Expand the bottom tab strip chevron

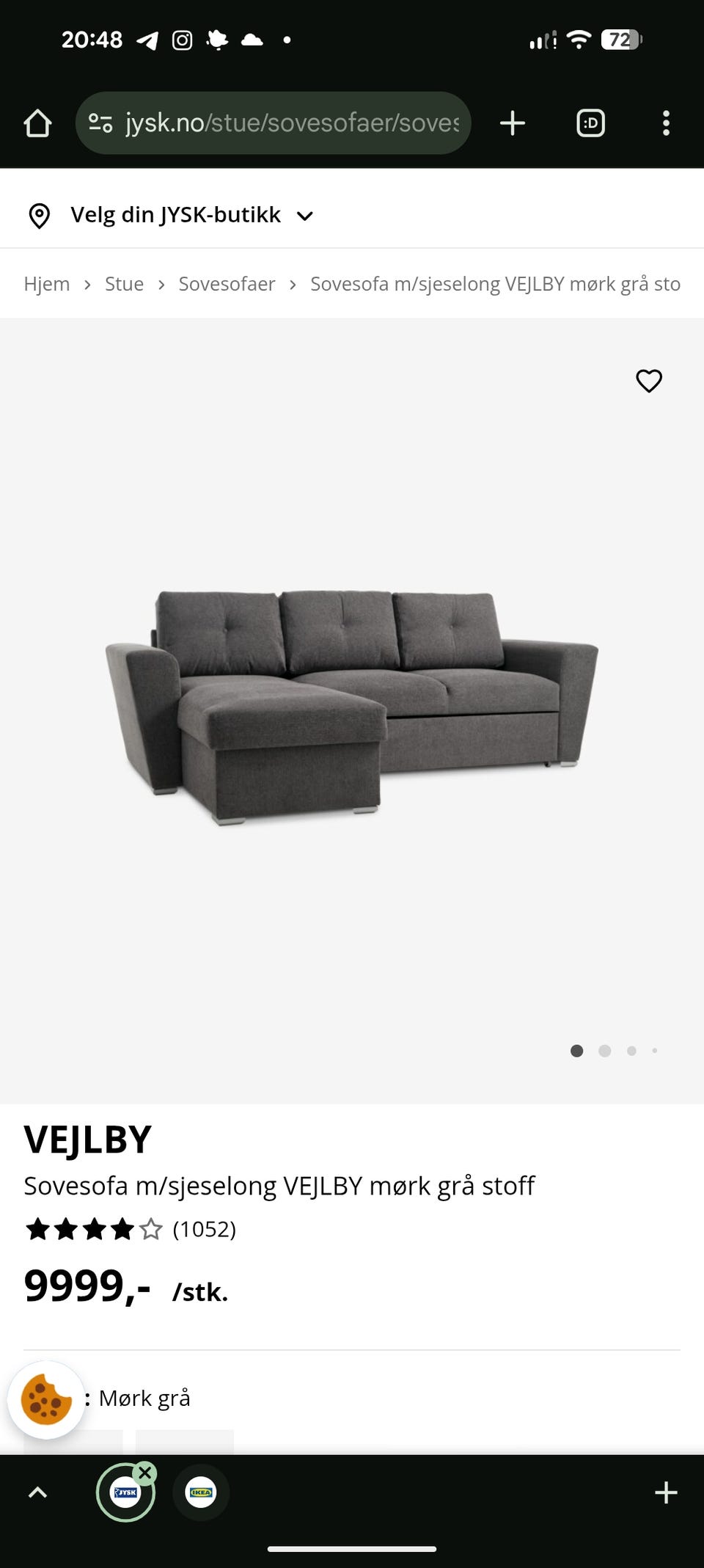[x=37, y=1492]
